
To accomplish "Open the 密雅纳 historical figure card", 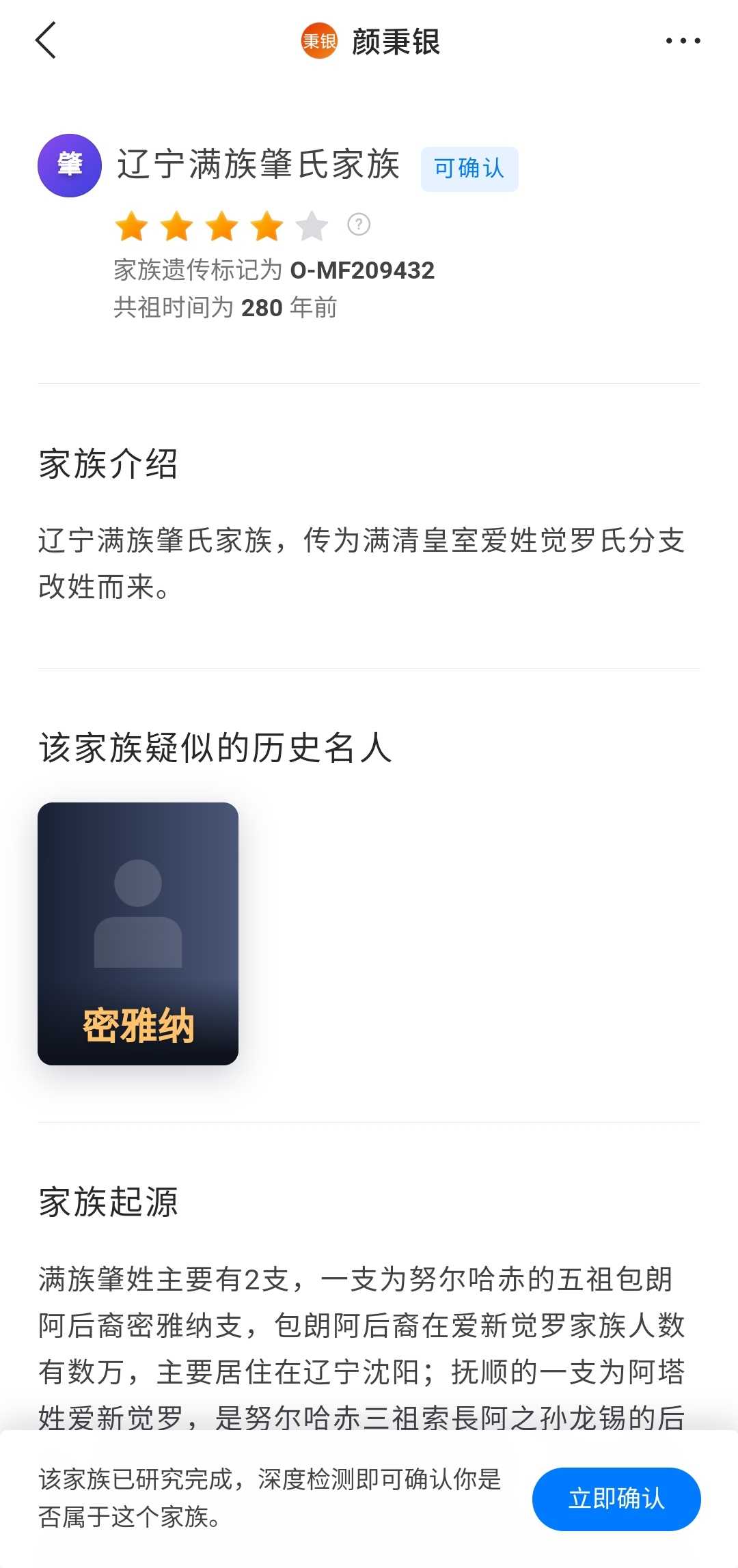I will pyautogui.click(x=138, y=933).
